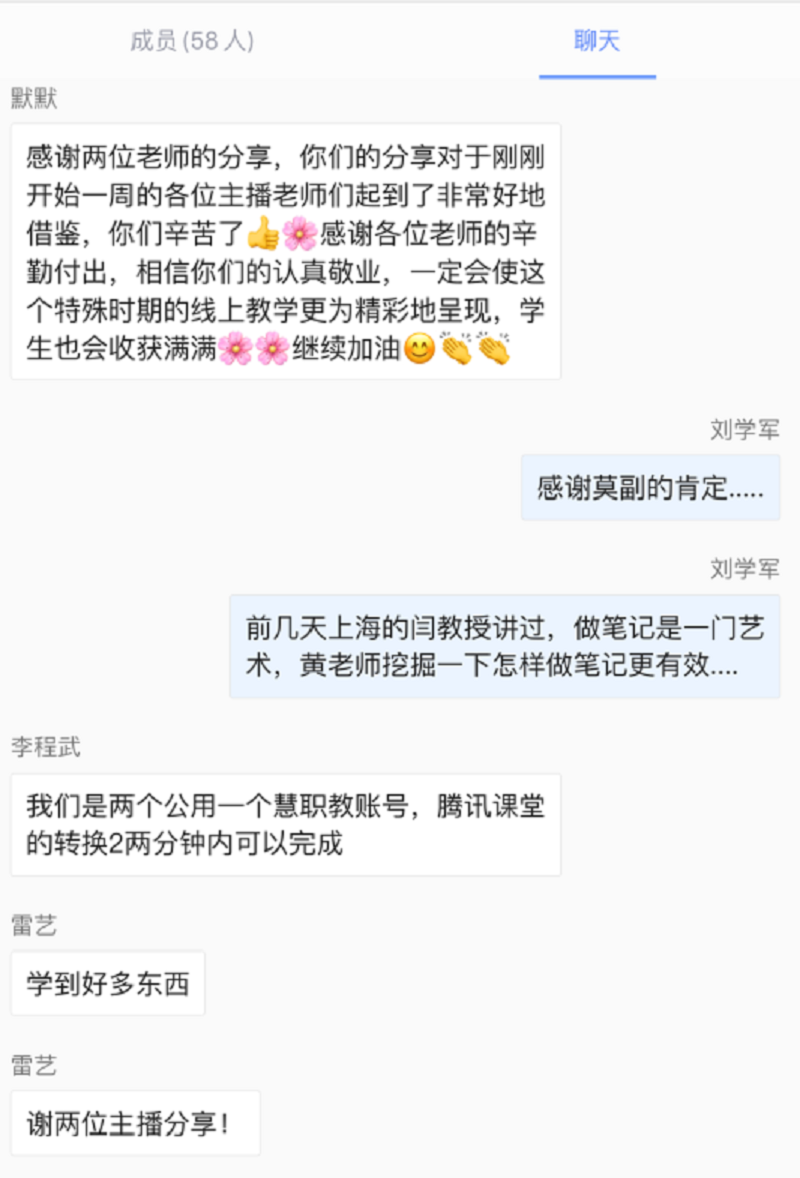Switch to the 成员 (58 人) tab

(x=192, y=41)
